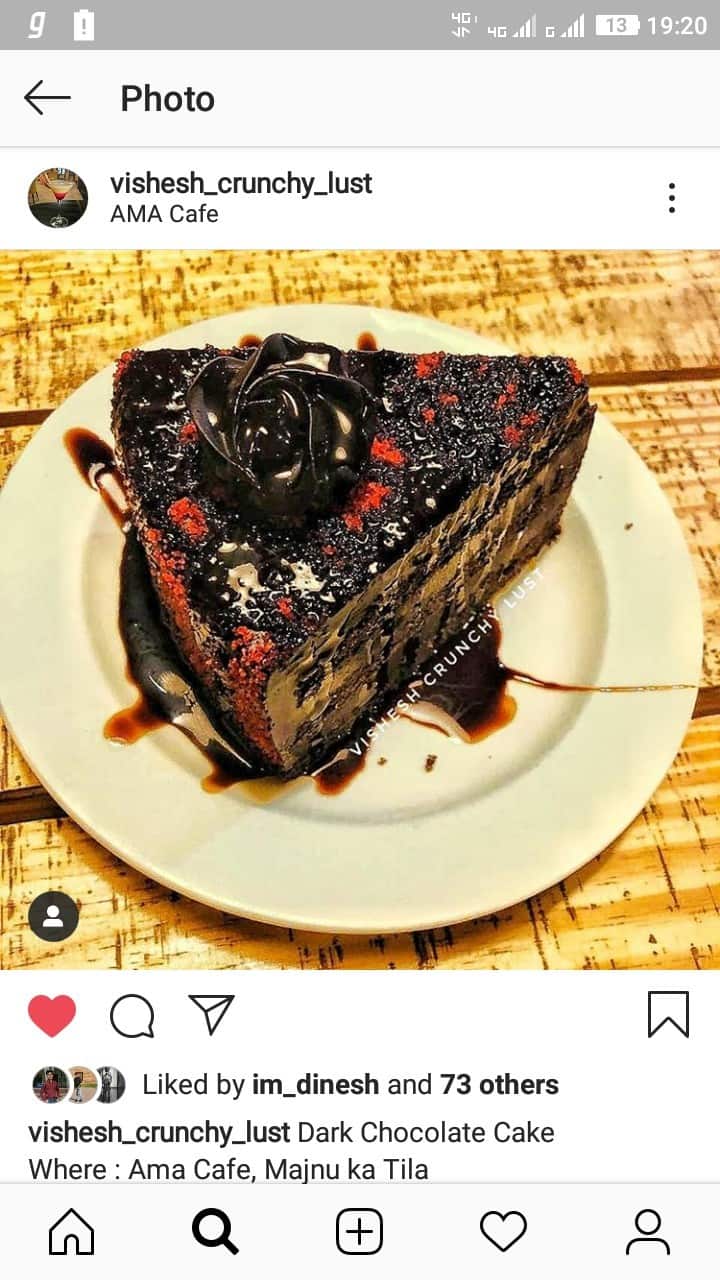
Task: Switch to the Home feed tab
Action: click(72, 1232)
